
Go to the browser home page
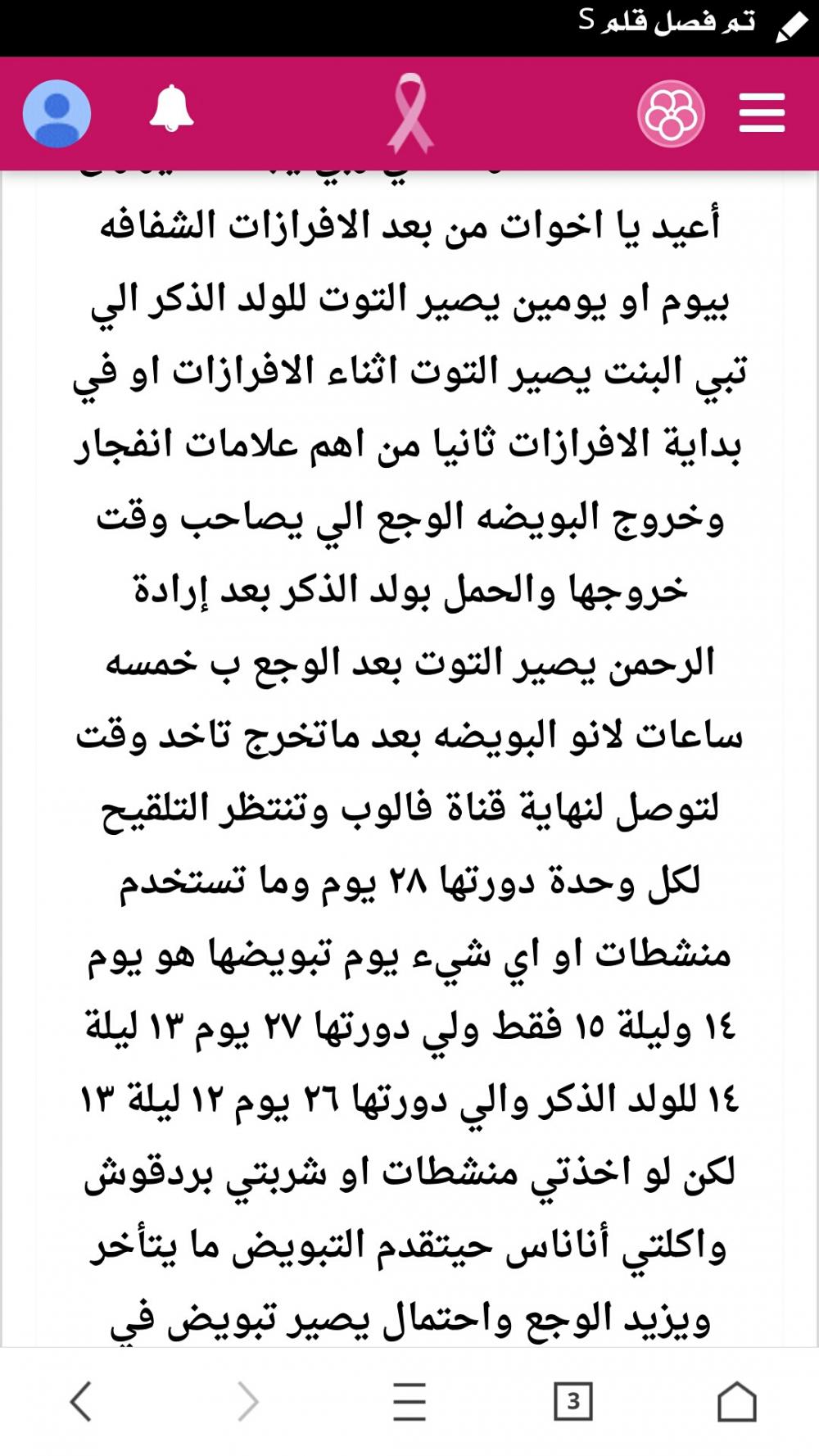point(736,1401)
